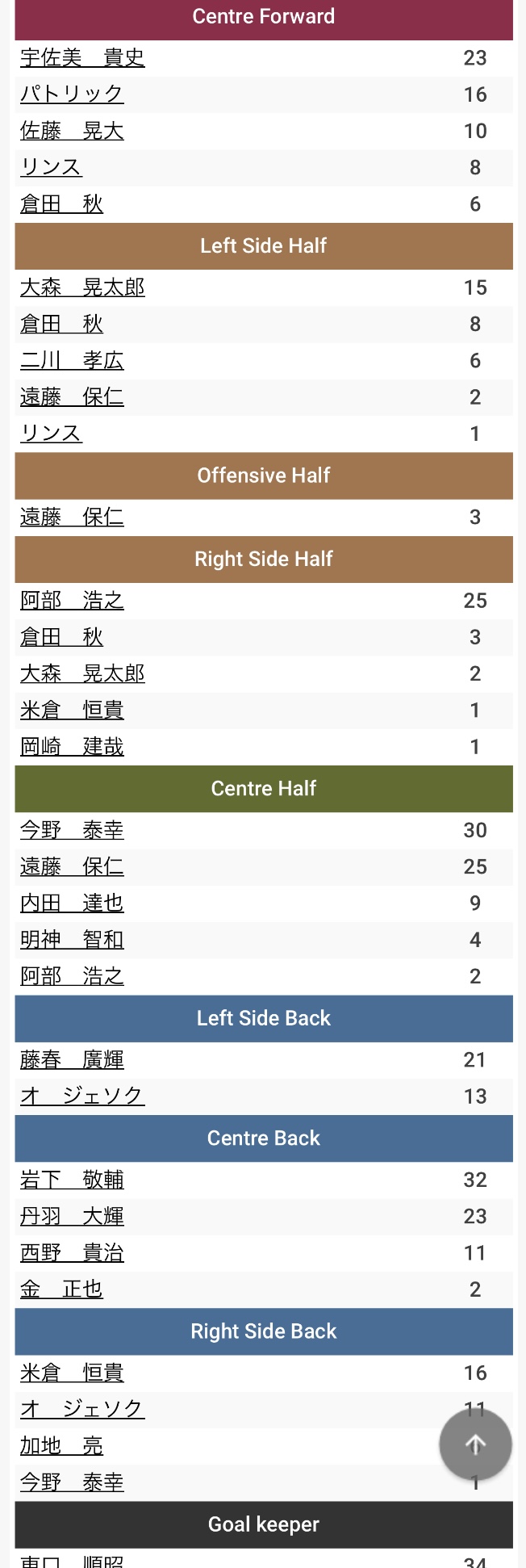Open 今野 泰幸 link under Centre Half
526x1568 pixels.
tap(72, 830)
